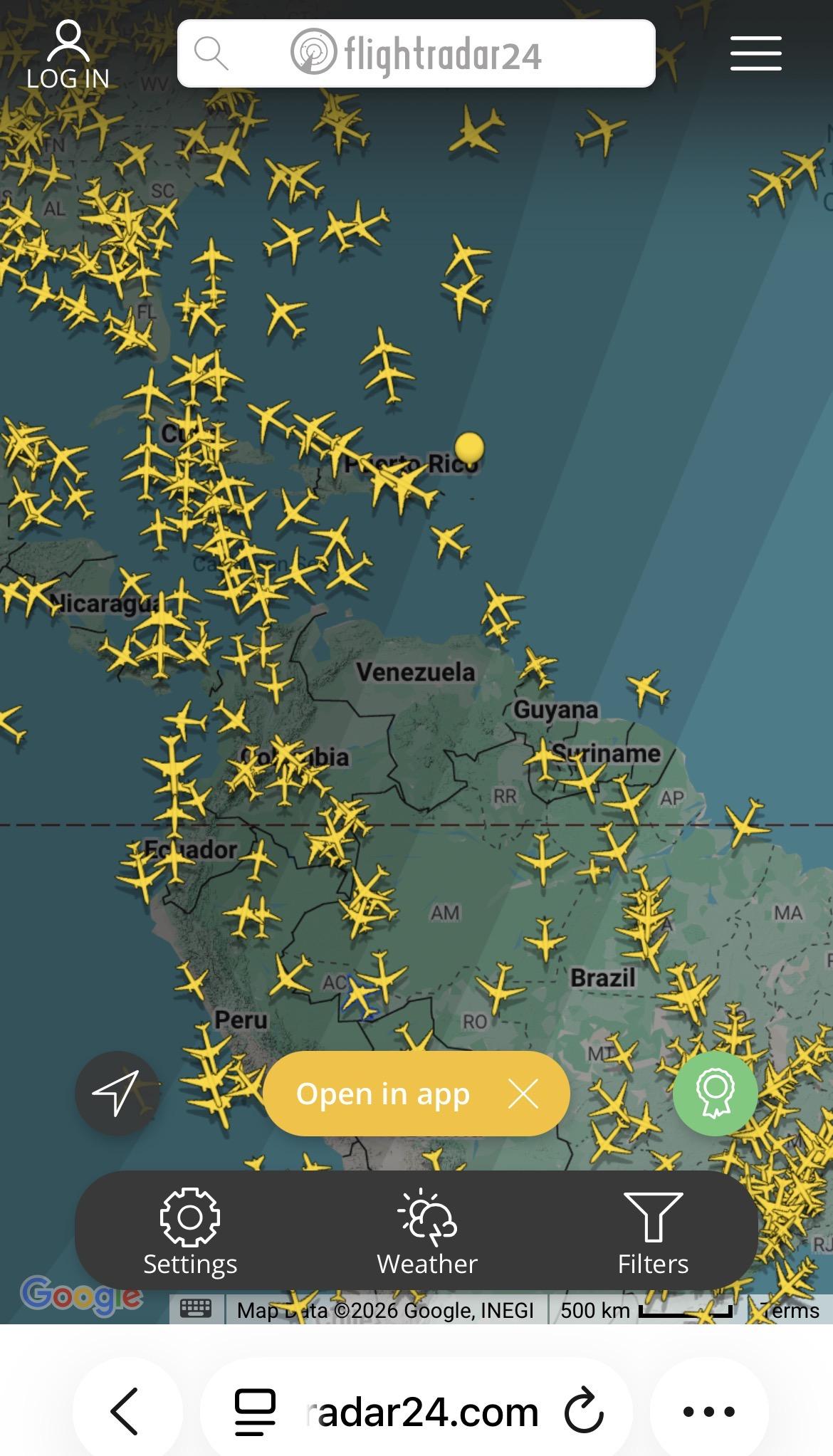Open the map keyboard shortcuts icon
This screenshot has height=1456, width=833.
pyautogui.click(x=196, y=1309)
